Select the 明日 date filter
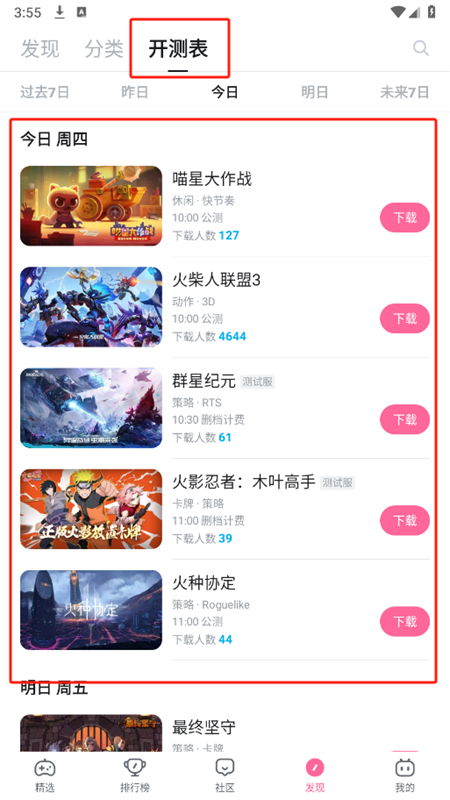The width and height of the screenshot is (450, 800). (314, 92)
